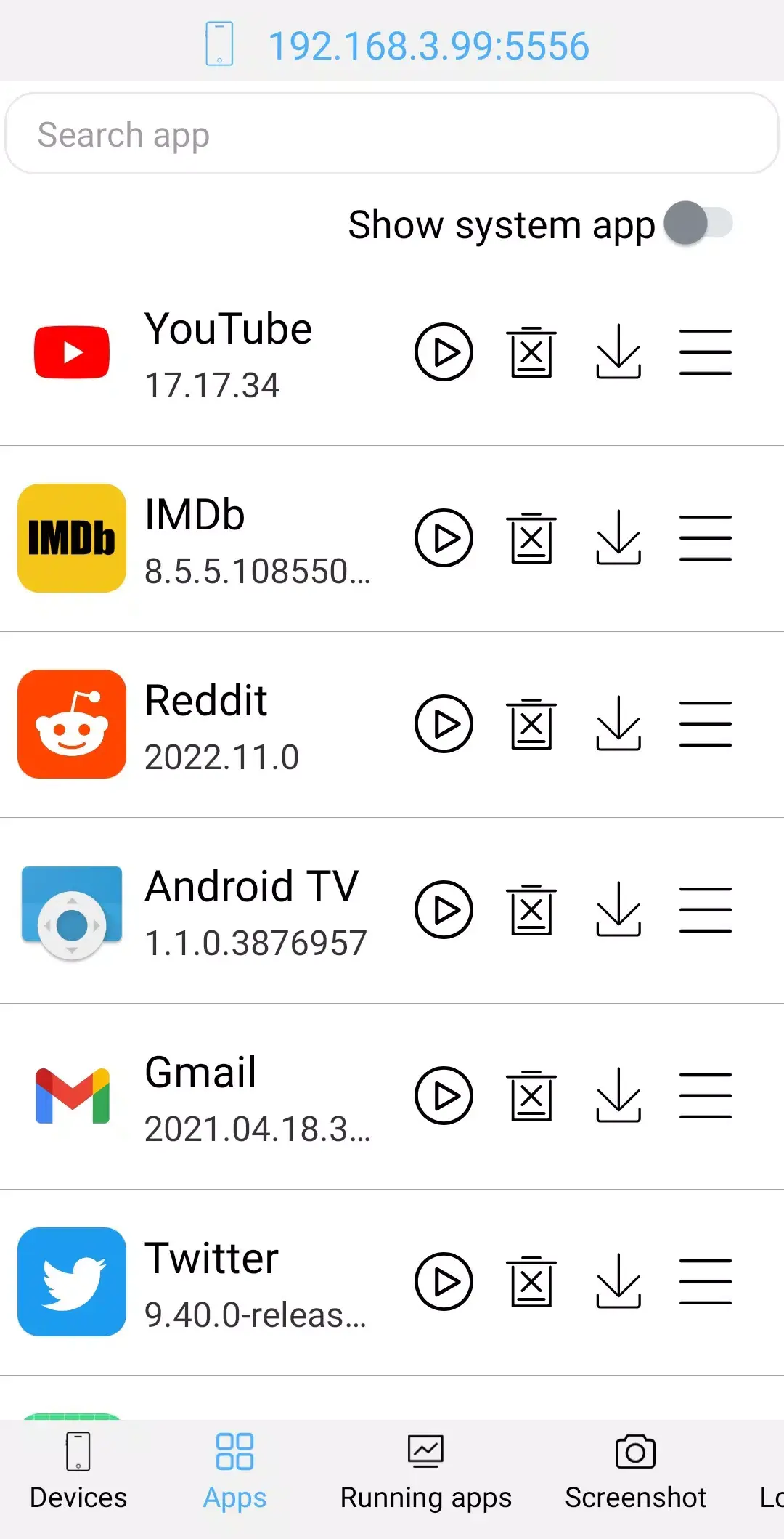Screen dimensions: 784x1539
Task: Click the Search app input field
Action: 392,134
